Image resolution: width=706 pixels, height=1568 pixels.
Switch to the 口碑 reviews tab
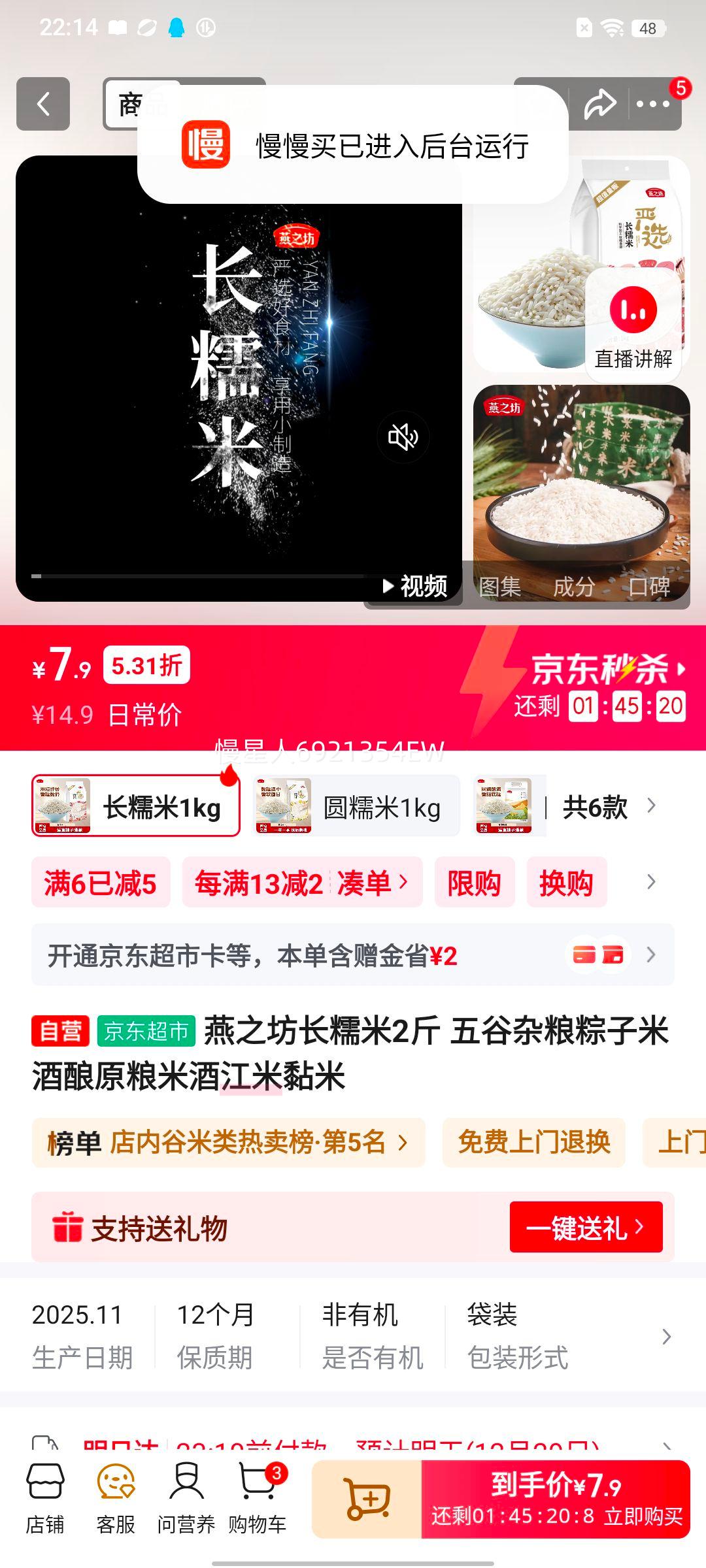[650, 587]
